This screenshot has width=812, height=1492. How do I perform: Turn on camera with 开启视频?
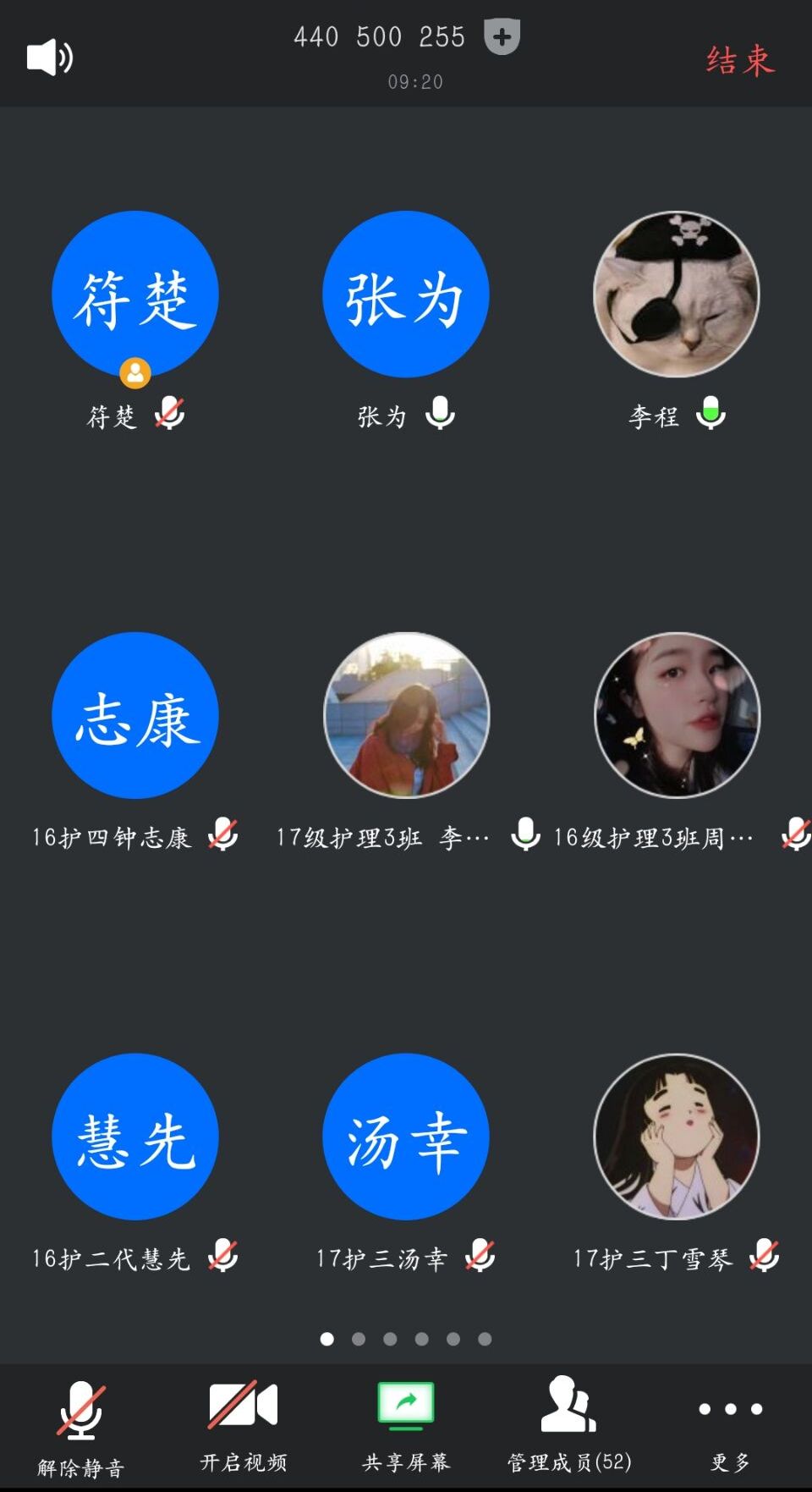click(244, 1426)
